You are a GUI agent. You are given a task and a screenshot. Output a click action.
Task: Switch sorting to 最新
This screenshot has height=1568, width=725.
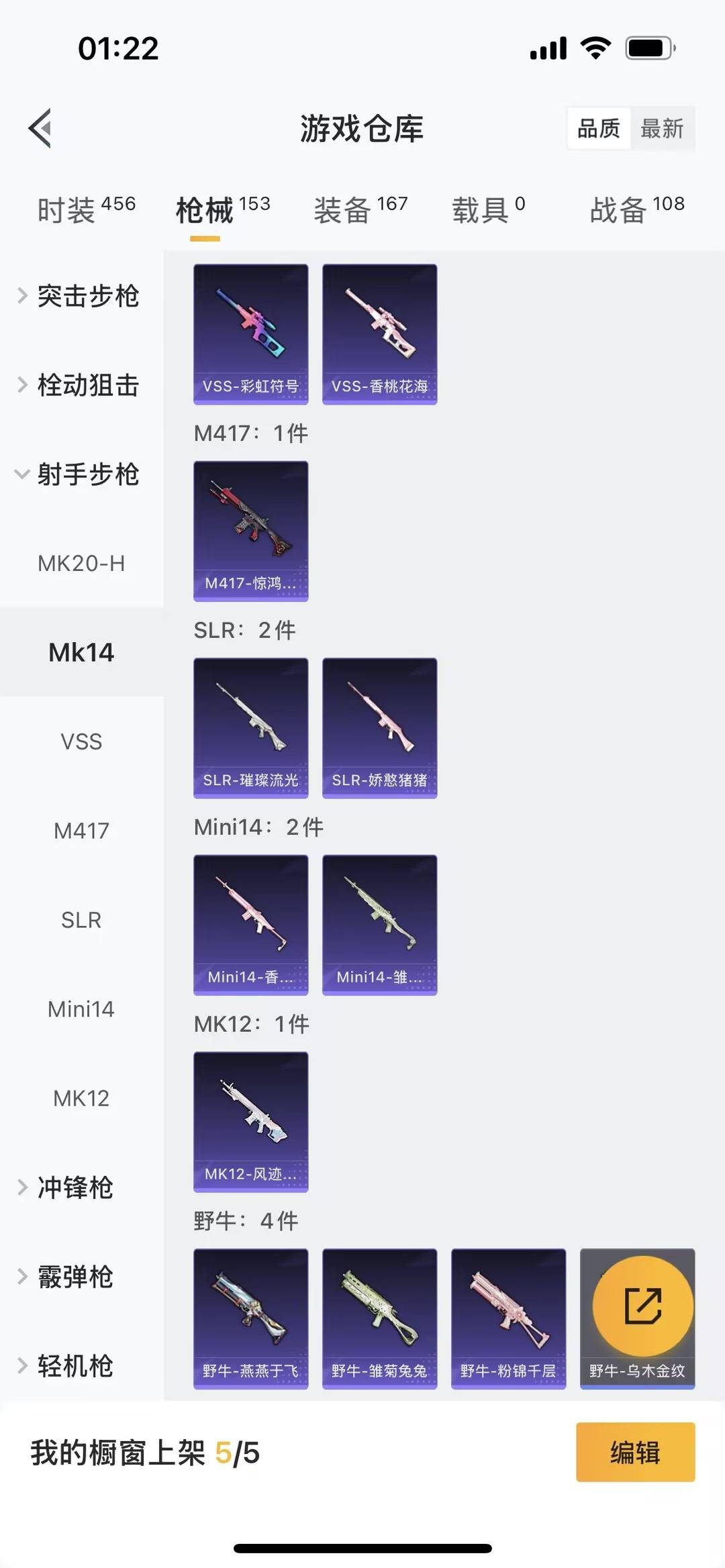point(663,128)
